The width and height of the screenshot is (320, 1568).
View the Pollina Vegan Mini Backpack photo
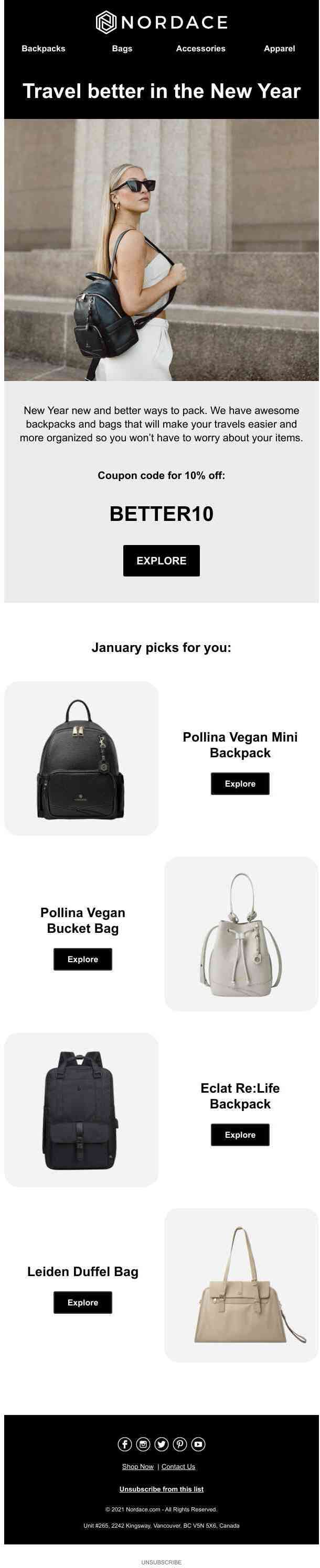coord(82,758)
